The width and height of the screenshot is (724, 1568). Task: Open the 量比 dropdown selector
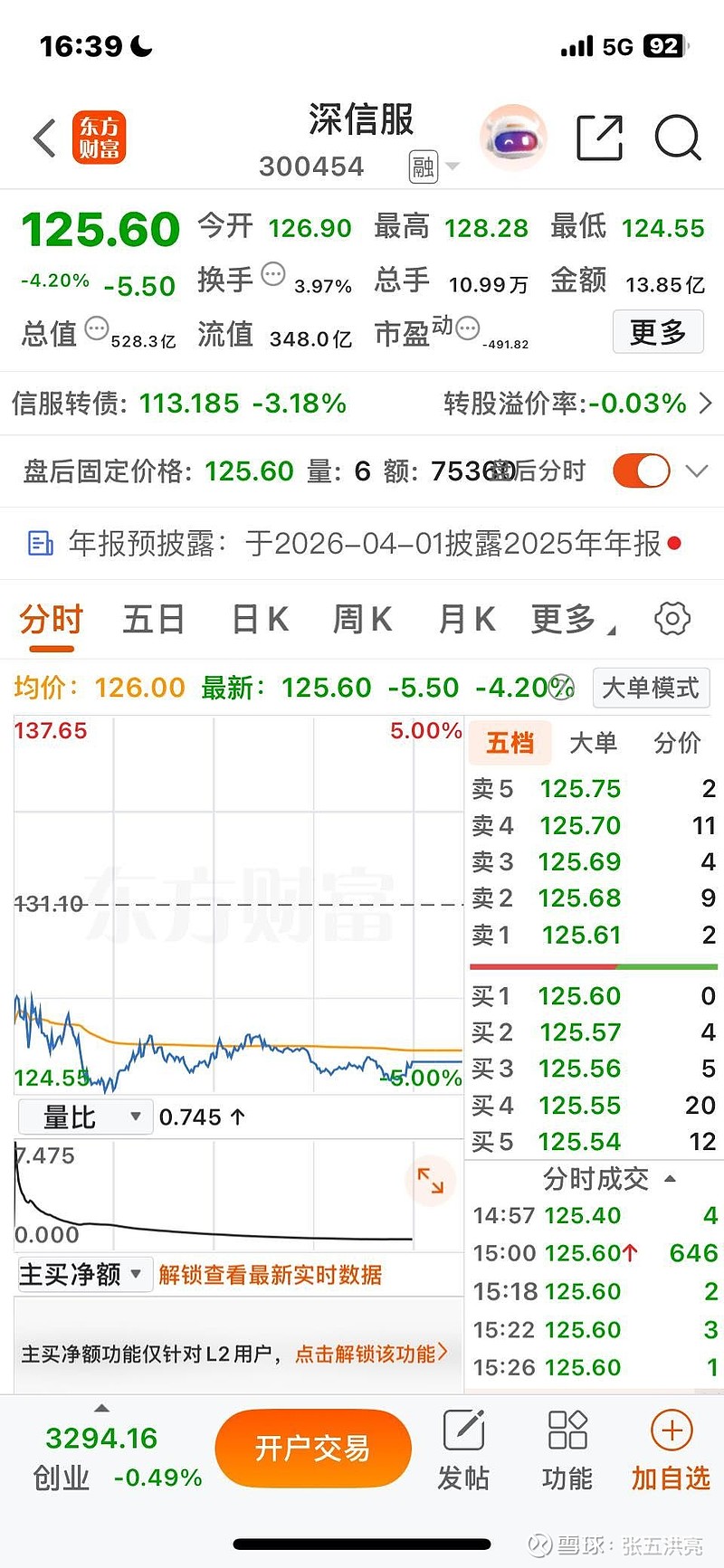coord(85,1117)
